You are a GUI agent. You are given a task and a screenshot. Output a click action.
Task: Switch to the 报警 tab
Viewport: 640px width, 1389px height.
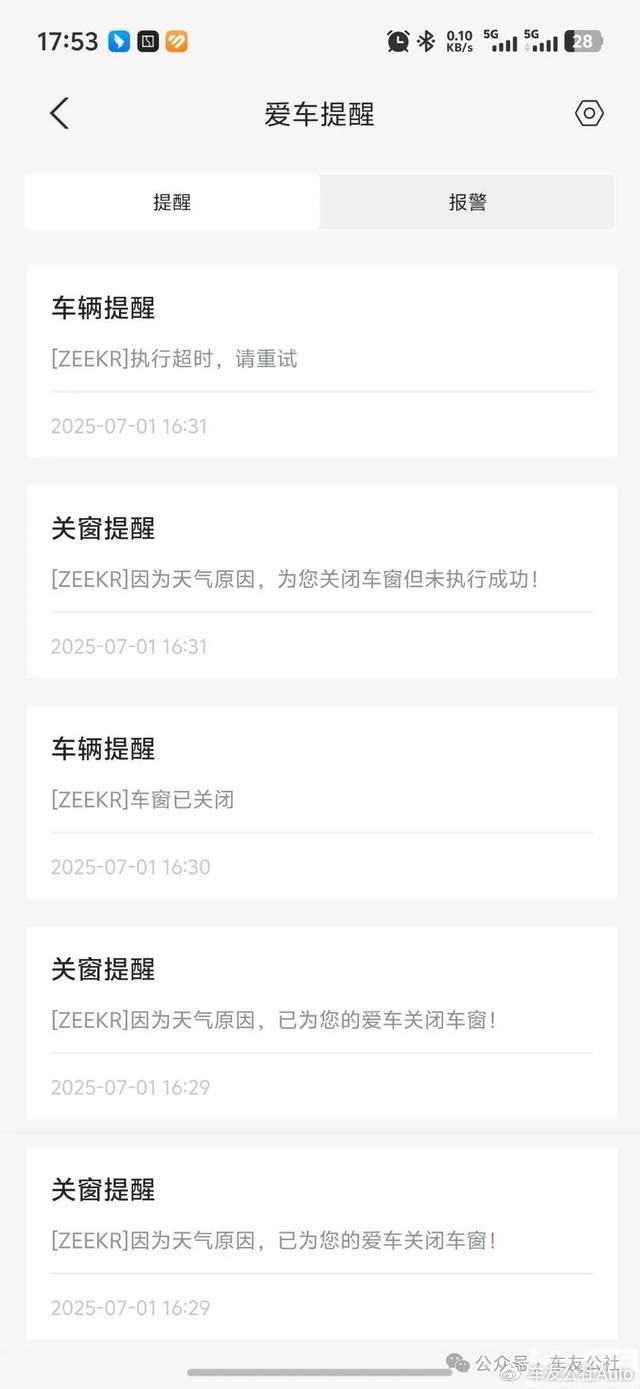[x=467, y=202]
